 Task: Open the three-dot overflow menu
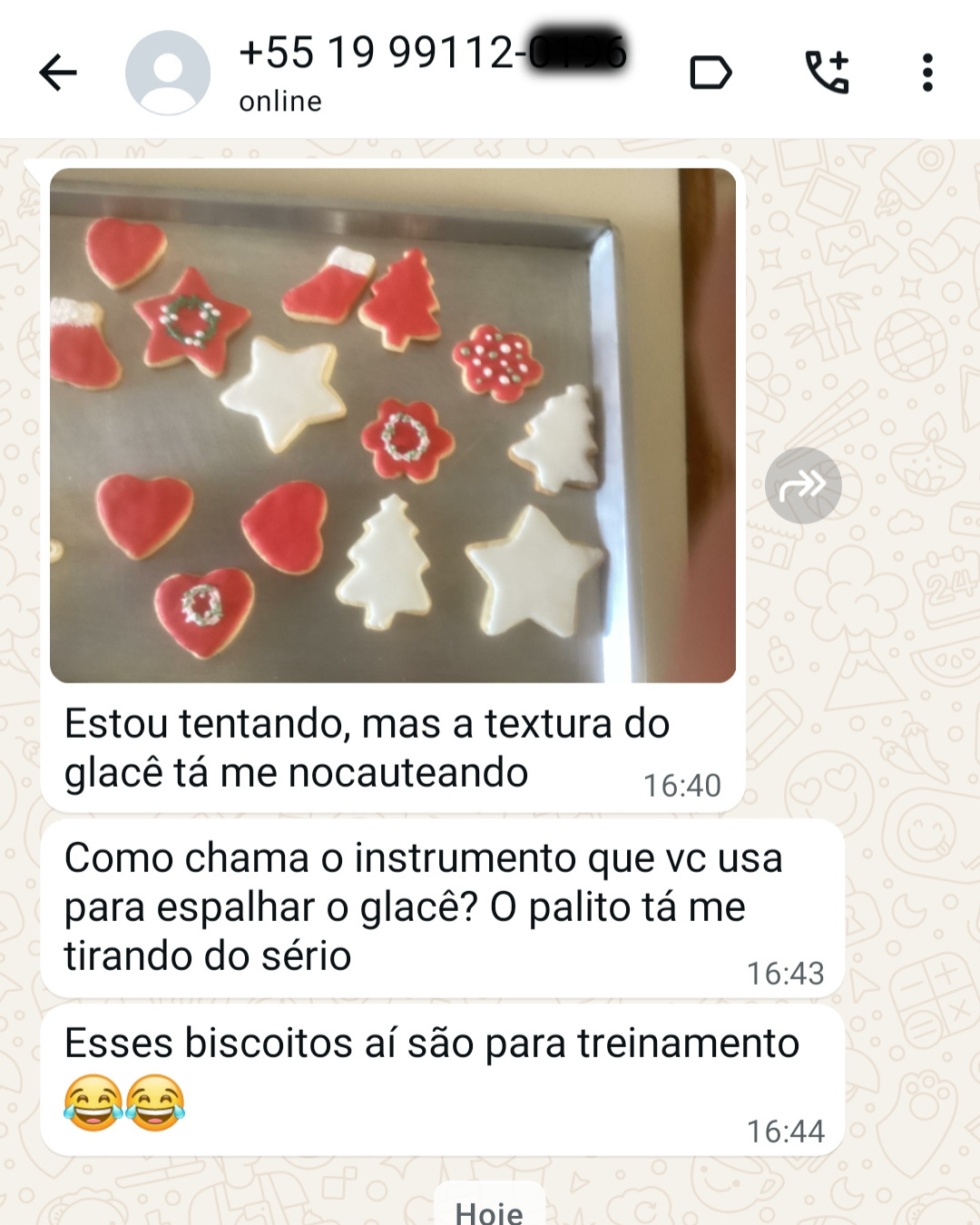coord(927,71)
